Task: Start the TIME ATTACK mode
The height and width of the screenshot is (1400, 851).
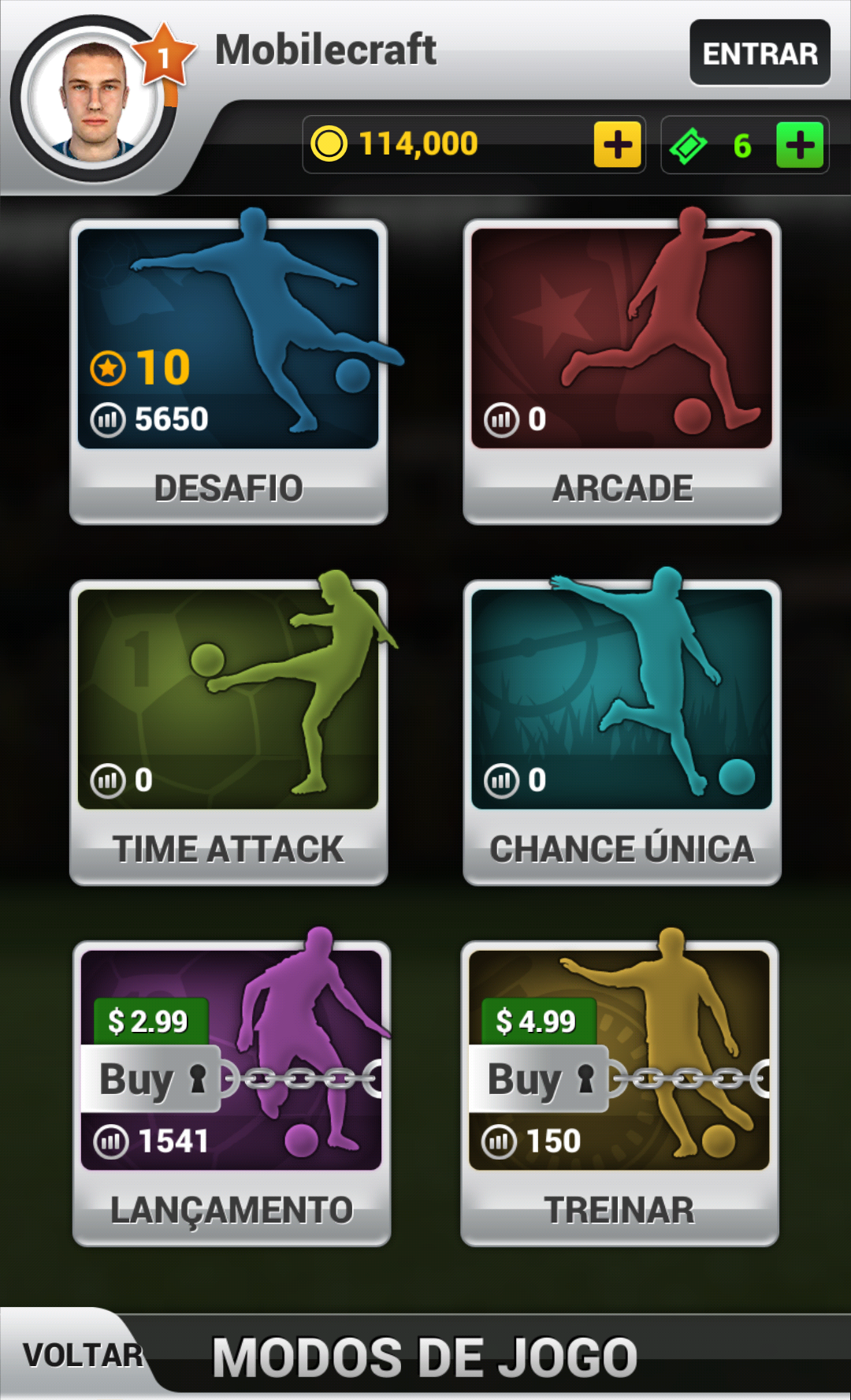Action: pos(229,732)
